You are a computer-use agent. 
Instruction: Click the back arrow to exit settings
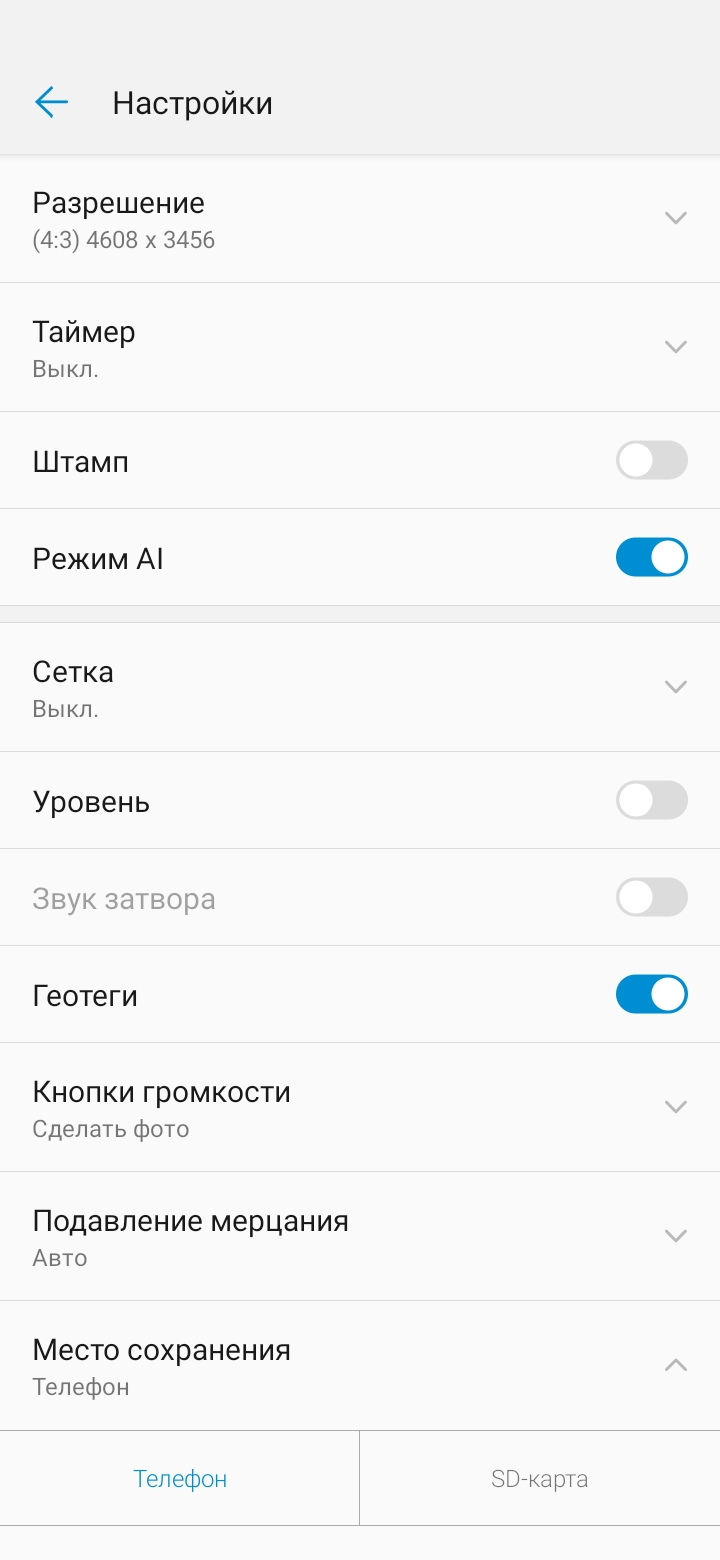pos(51,101)
